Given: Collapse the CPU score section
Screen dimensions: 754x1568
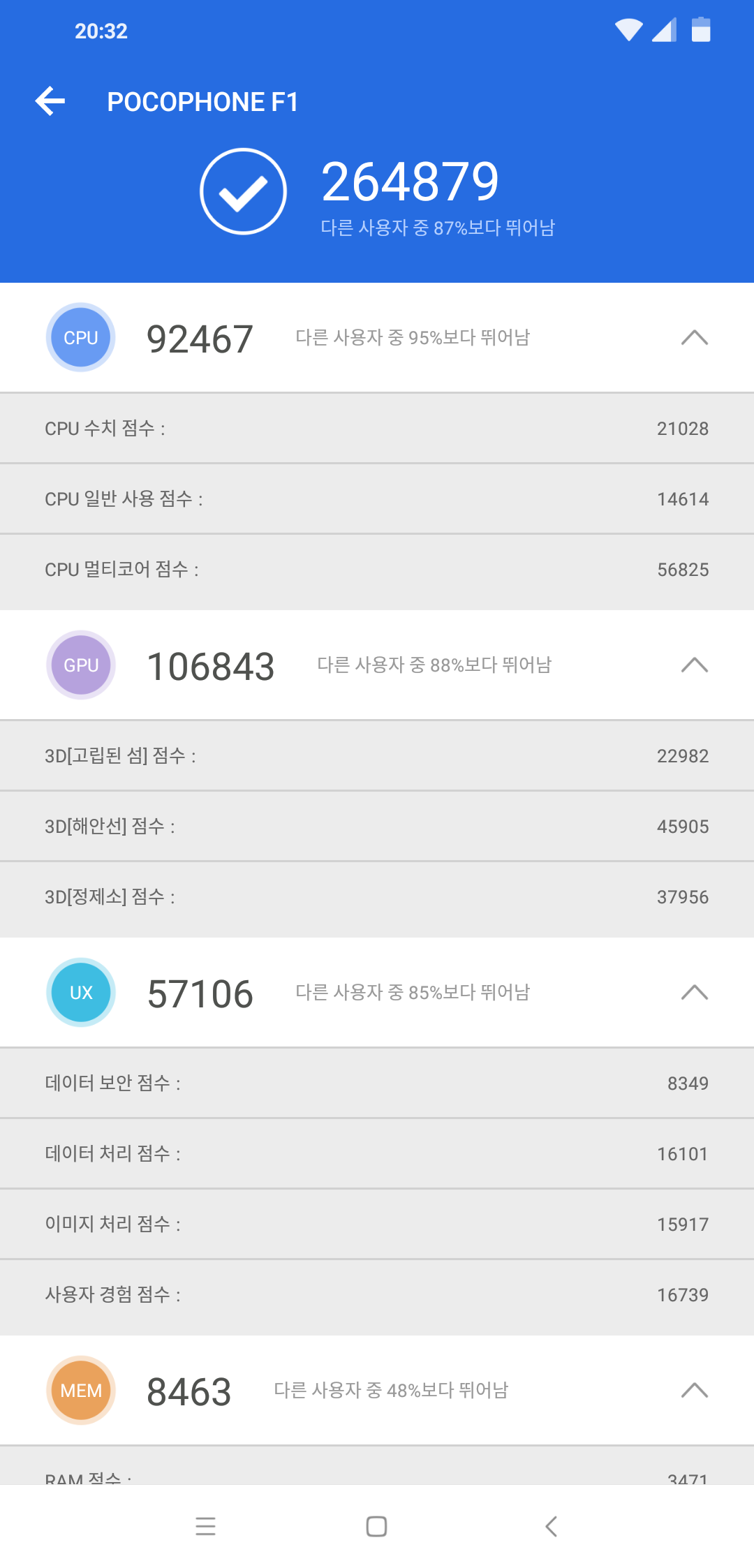Looking at the screenshot, I should 694,338.
